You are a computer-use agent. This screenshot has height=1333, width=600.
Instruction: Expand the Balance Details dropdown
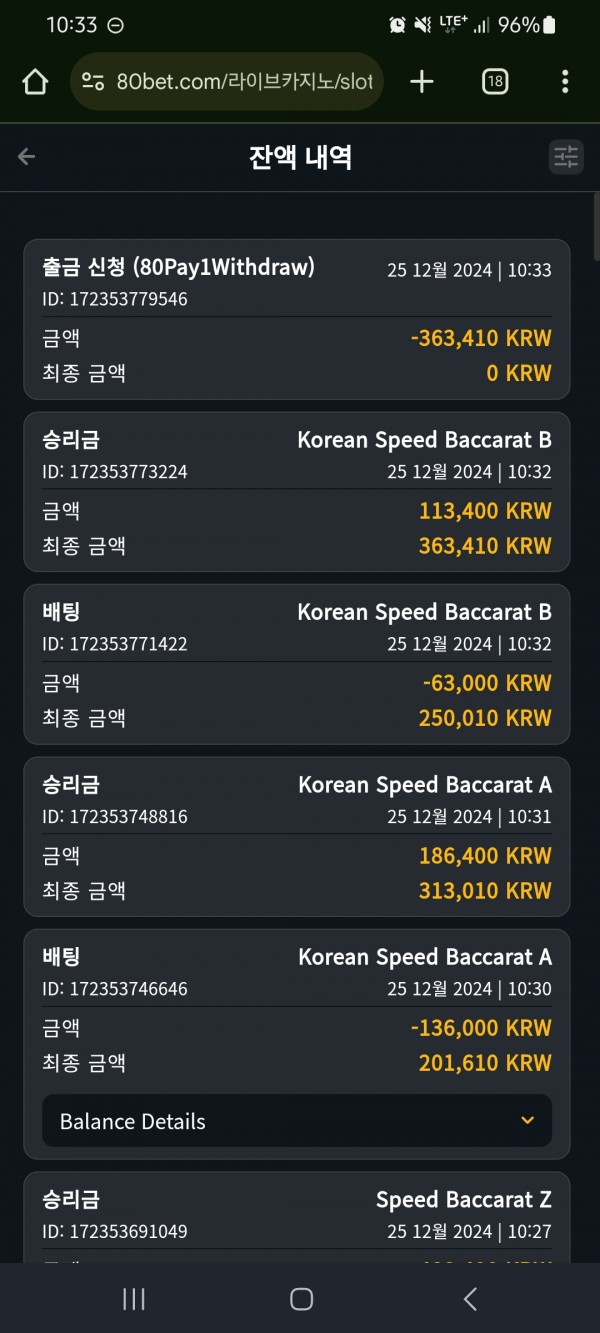click(x=297, y=1121)
